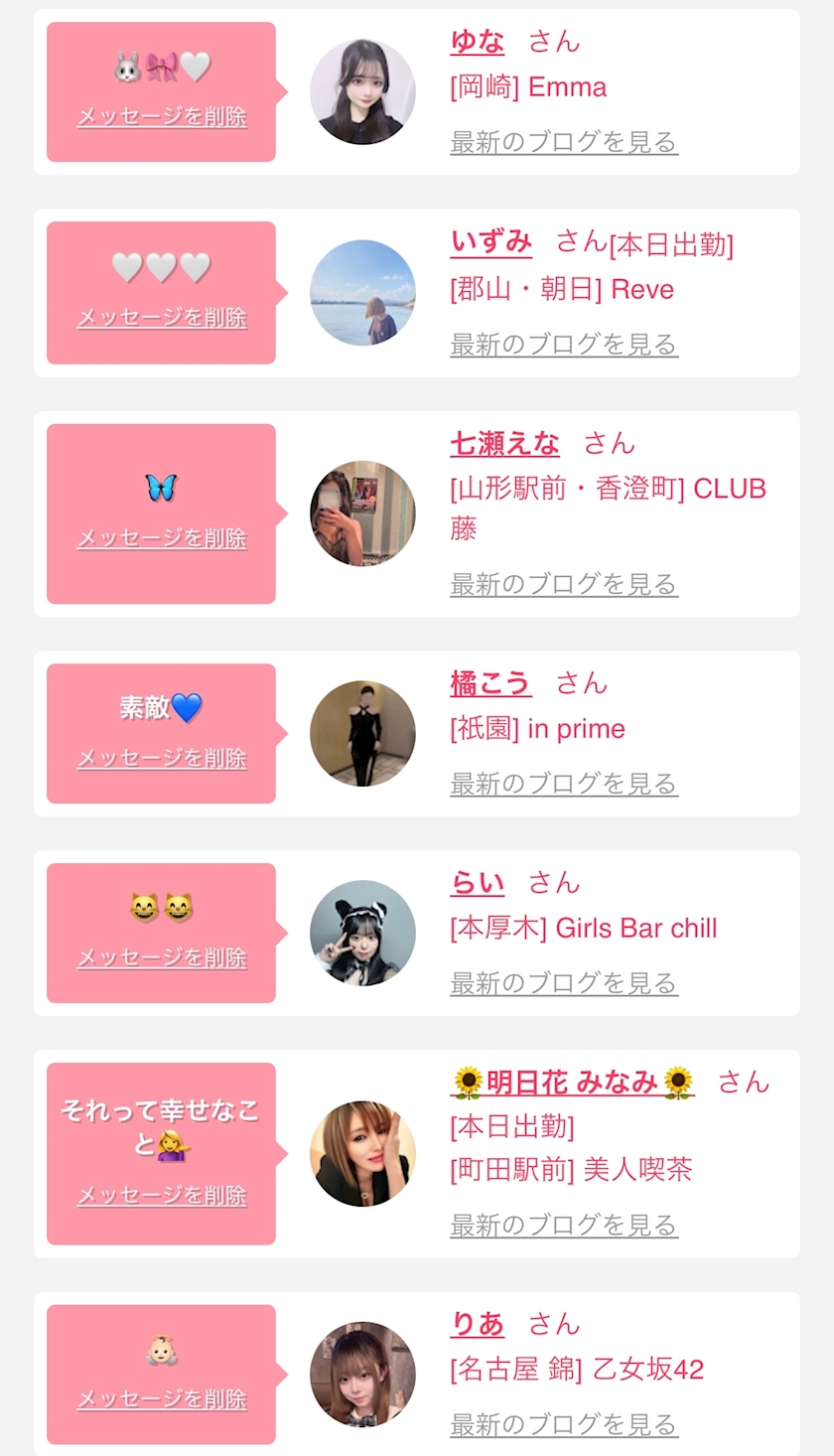Screen dimensions: 834x1456
Task: Delete the message sent to いずみ
Action: click(161, 318)
